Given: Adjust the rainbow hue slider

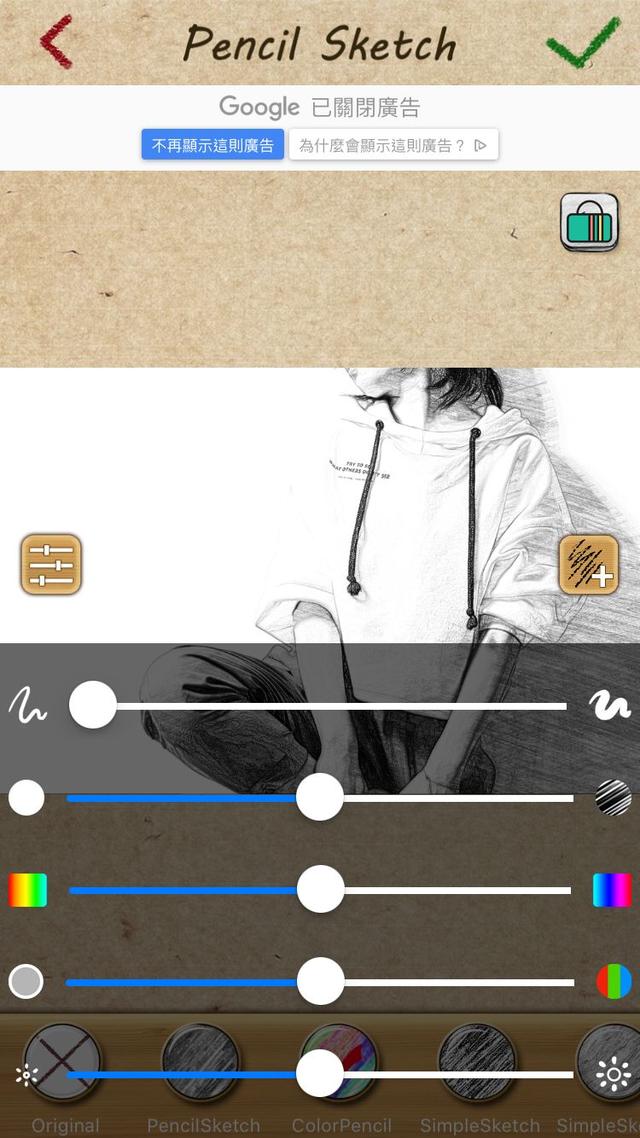Looking at the screenshot, I should 319,890.
